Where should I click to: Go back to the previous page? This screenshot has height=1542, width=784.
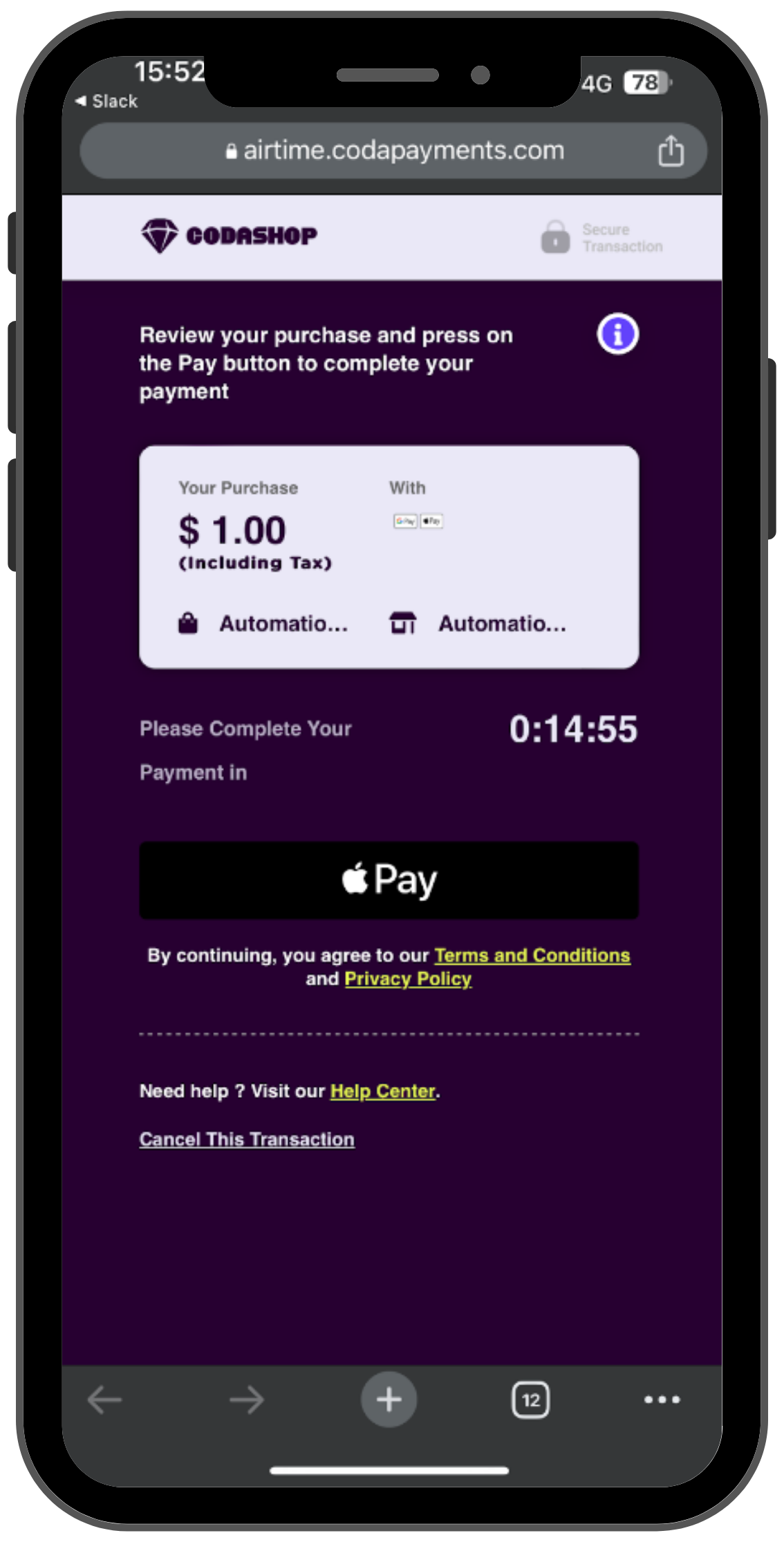point(105,1400)
